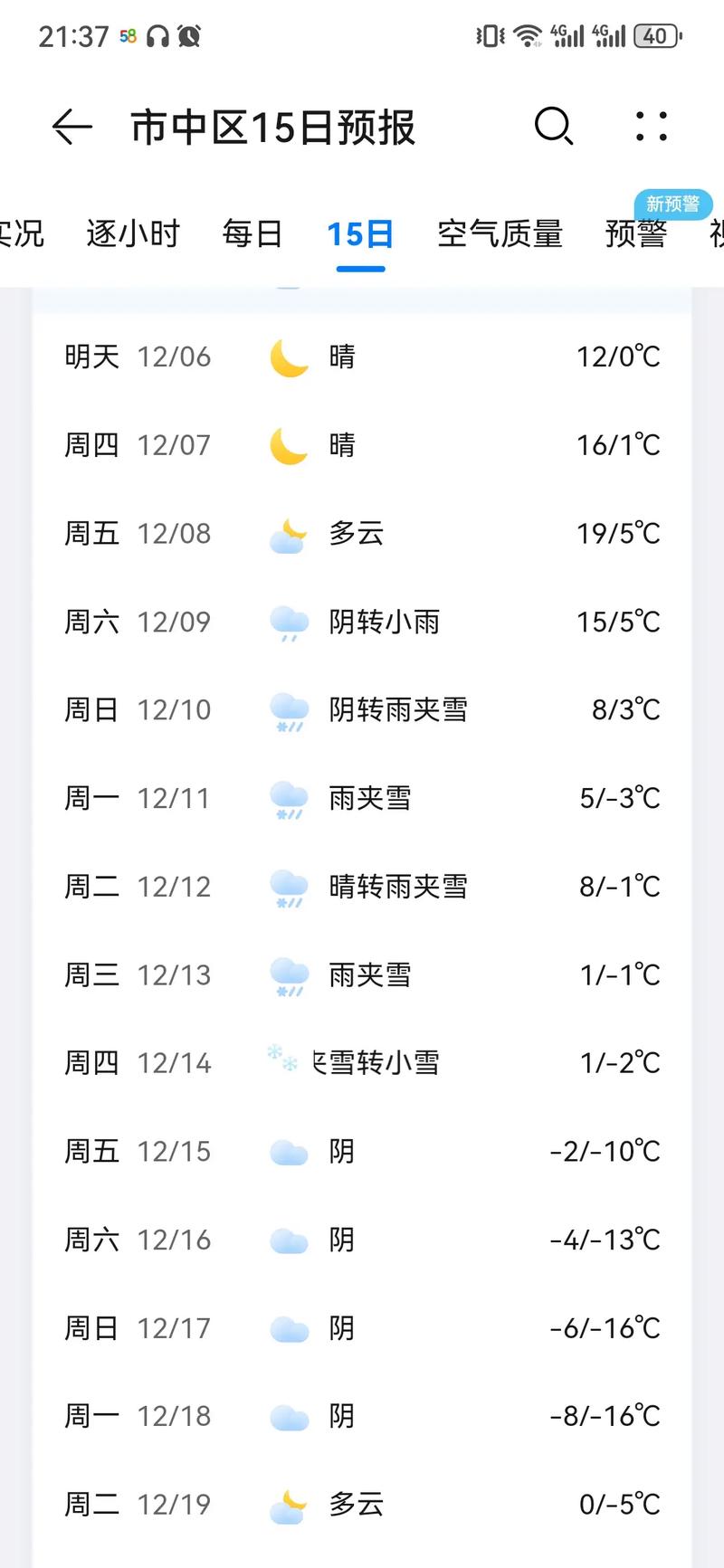Open the search function
724x1568 pixels.
(554, 128)
